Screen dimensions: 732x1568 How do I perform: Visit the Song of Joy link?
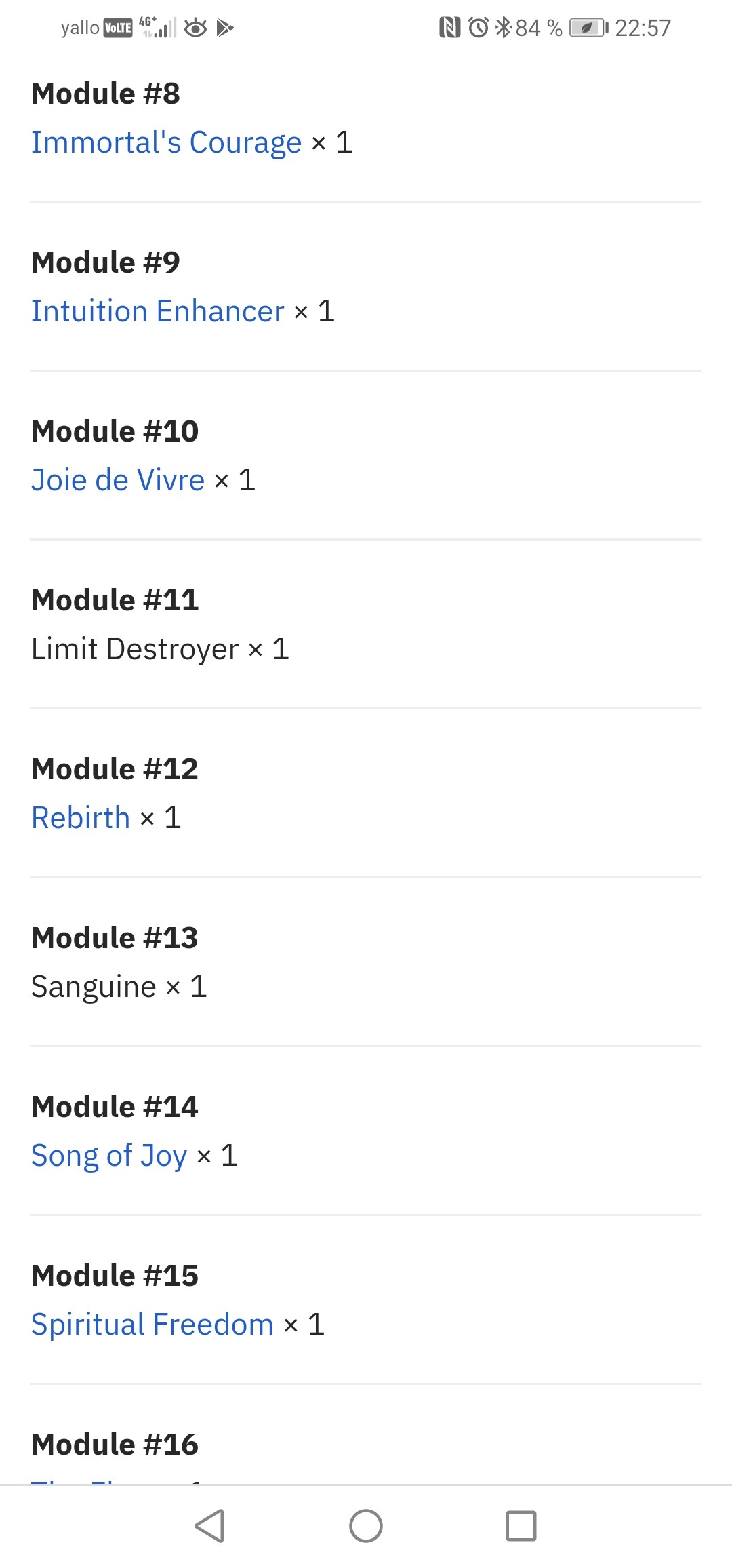(x=109, y=1156)
